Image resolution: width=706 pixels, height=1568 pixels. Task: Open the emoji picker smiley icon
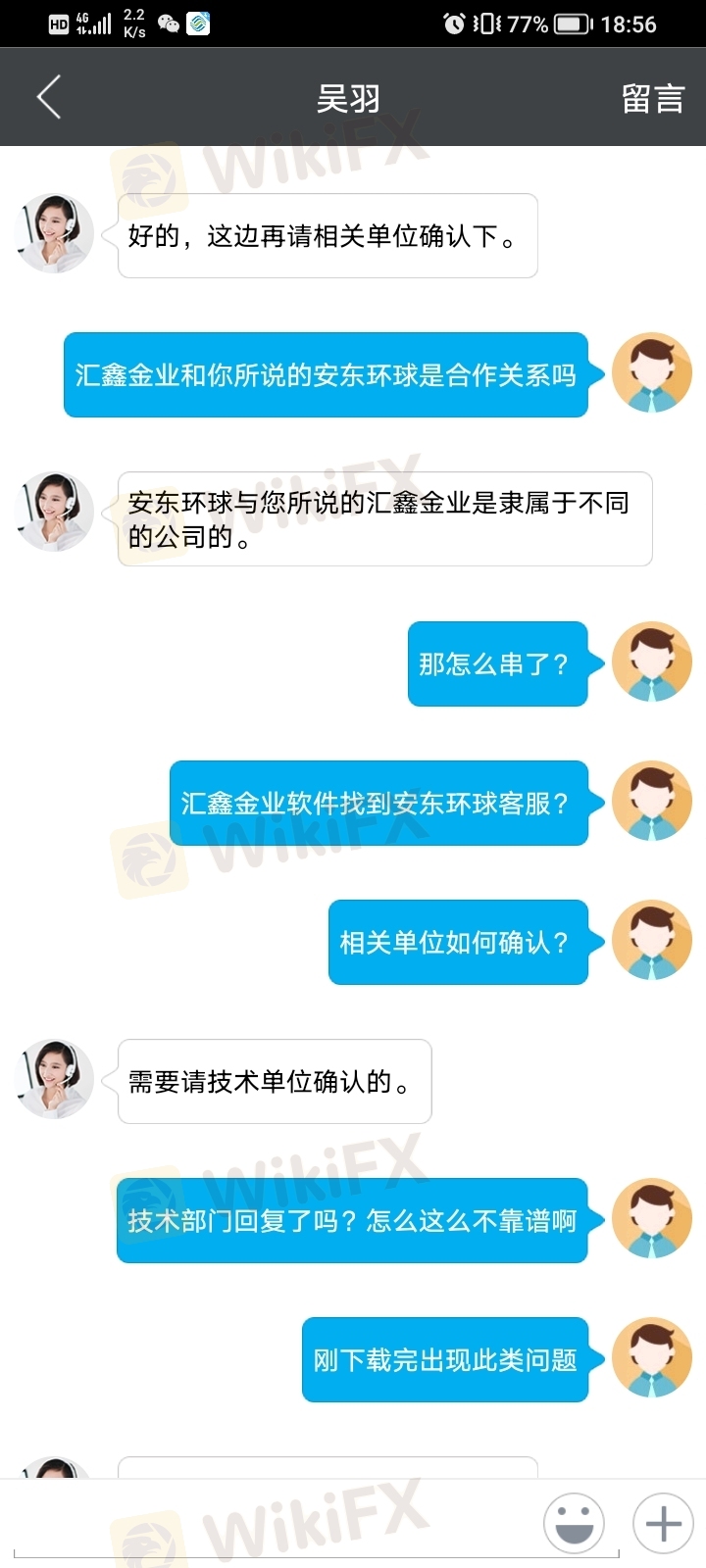point(574,1524)
